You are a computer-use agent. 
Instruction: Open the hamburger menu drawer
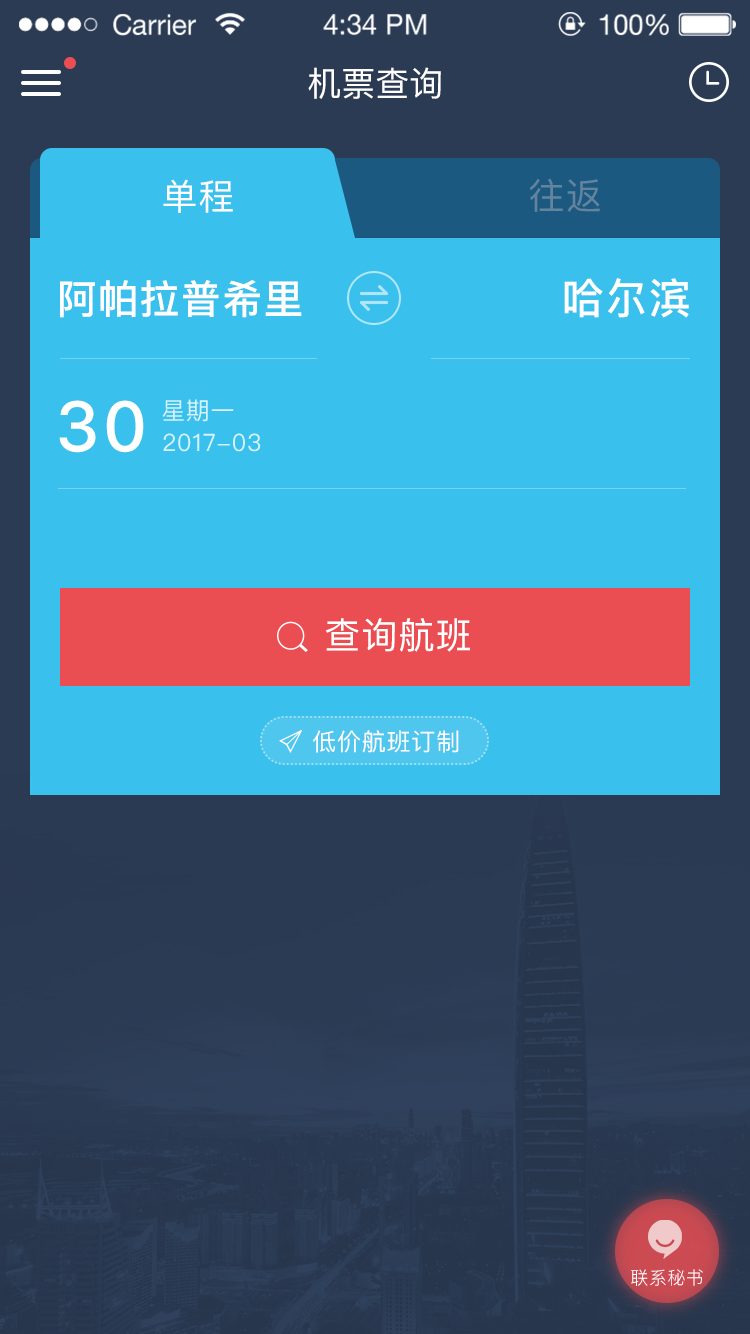41,83
